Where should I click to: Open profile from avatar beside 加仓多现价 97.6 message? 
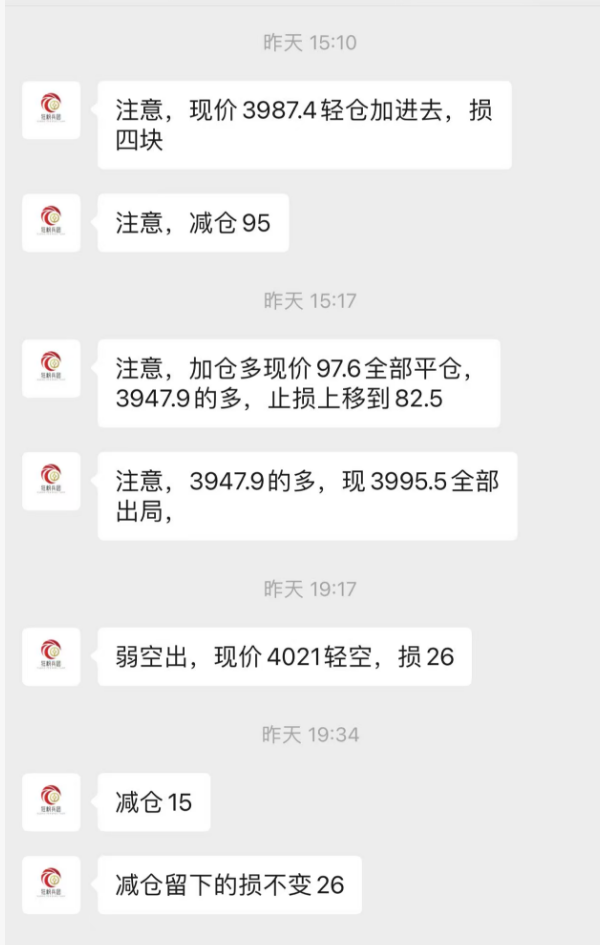click(x=51, y=368)
